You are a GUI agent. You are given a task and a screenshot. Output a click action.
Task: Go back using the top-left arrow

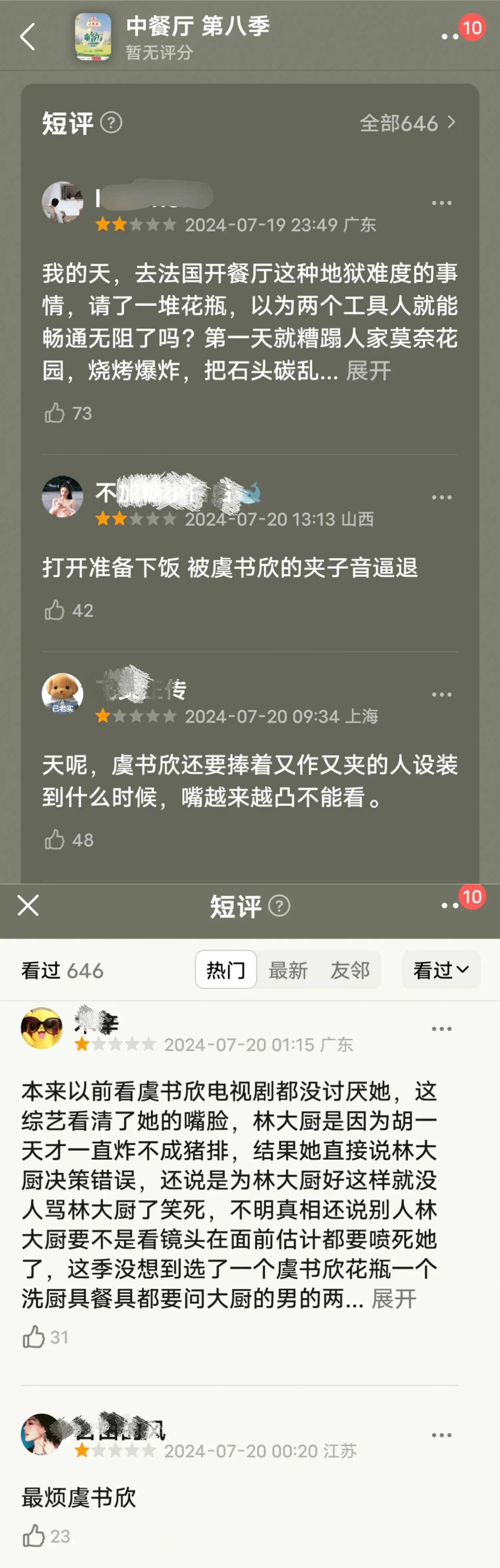(28, 37)
